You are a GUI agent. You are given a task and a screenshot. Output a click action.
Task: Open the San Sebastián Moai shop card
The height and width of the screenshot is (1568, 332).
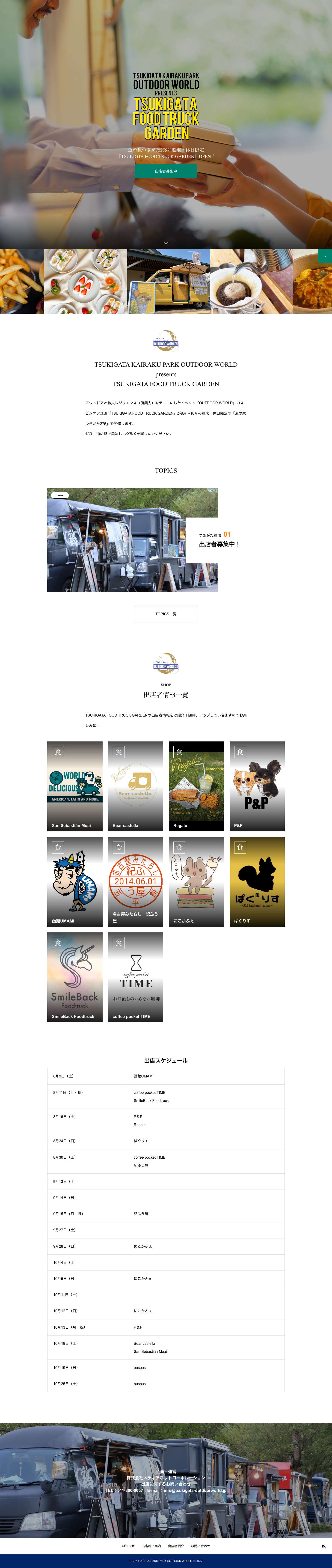point(75,786)
